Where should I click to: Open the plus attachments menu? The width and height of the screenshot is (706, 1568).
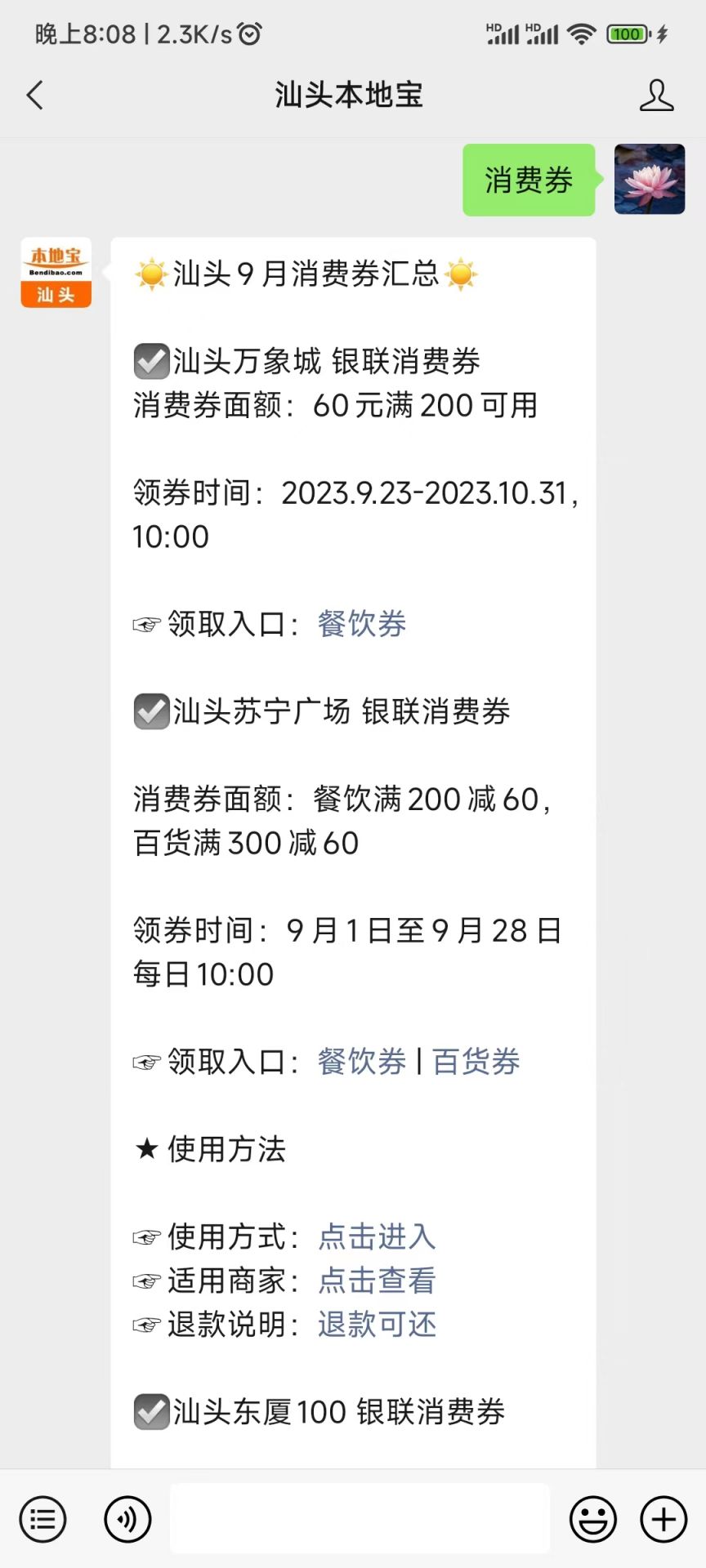pos(664,1520)
